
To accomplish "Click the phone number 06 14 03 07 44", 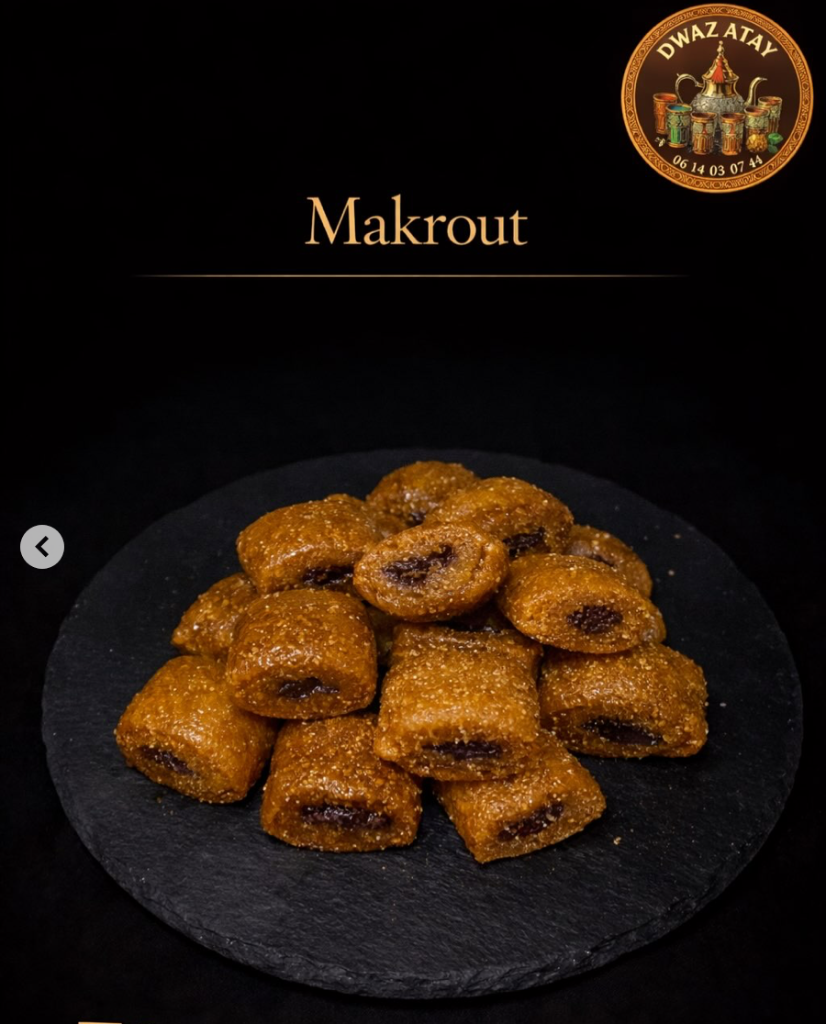I will [x=717, y=164].
